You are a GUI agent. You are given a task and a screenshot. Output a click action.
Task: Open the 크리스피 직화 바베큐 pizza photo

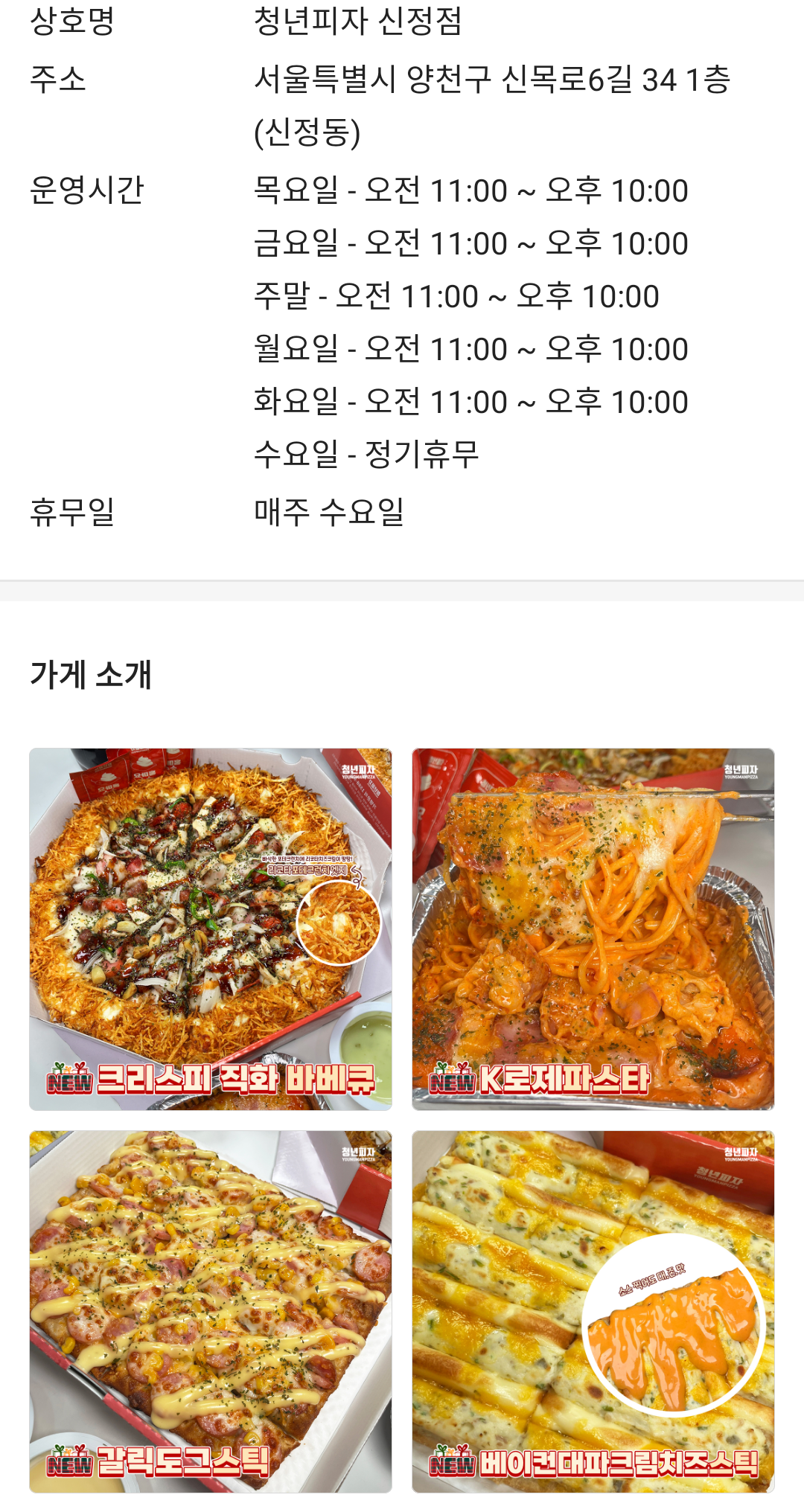[x=211, y=929]
